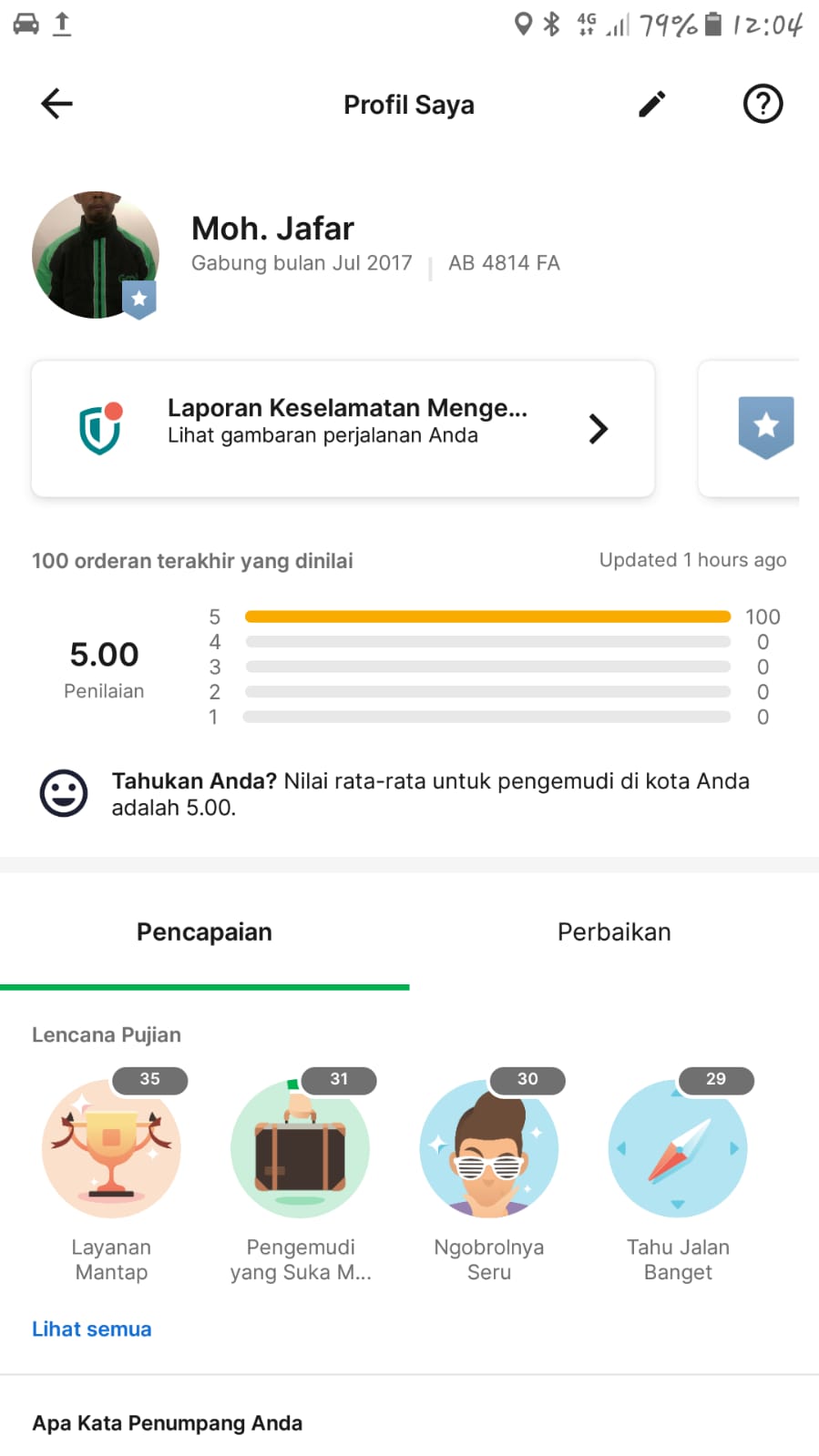819x1456 pixels.
Task: Select the Pencapaian tab
Action: (x=204, y=932)
